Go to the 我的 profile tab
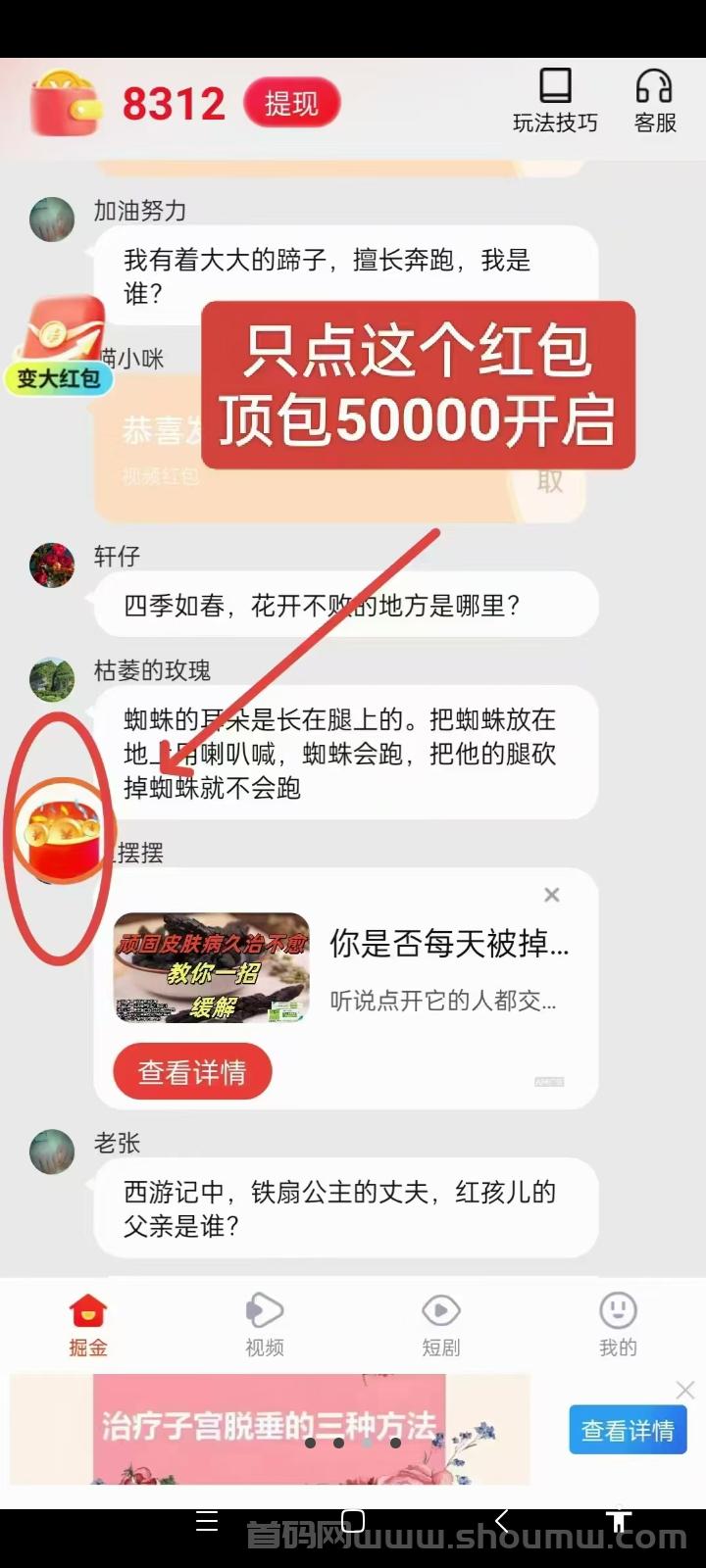 (618, 1325)
